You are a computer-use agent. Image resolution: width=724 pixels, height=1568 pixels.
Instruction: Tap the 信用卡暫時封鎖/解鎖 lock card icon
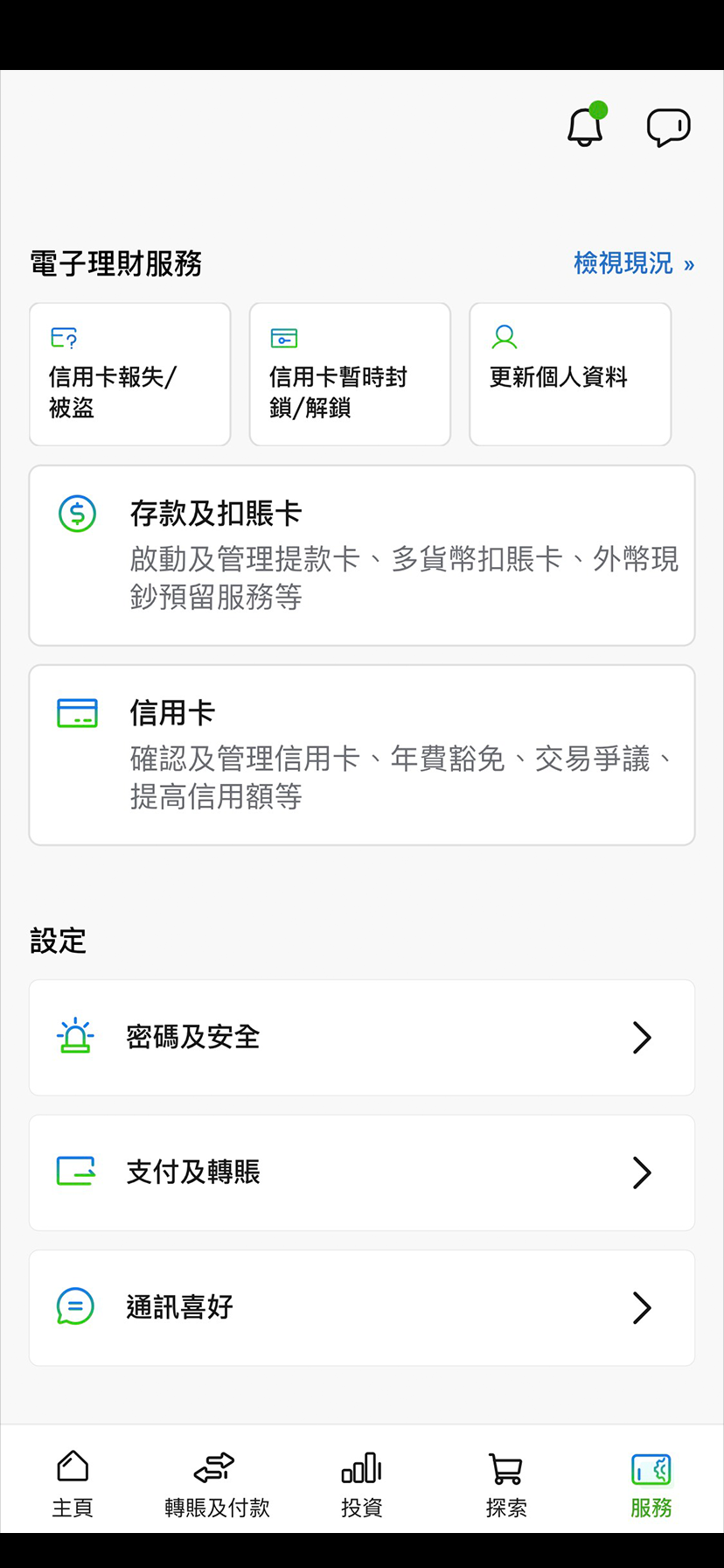(282, 338)
